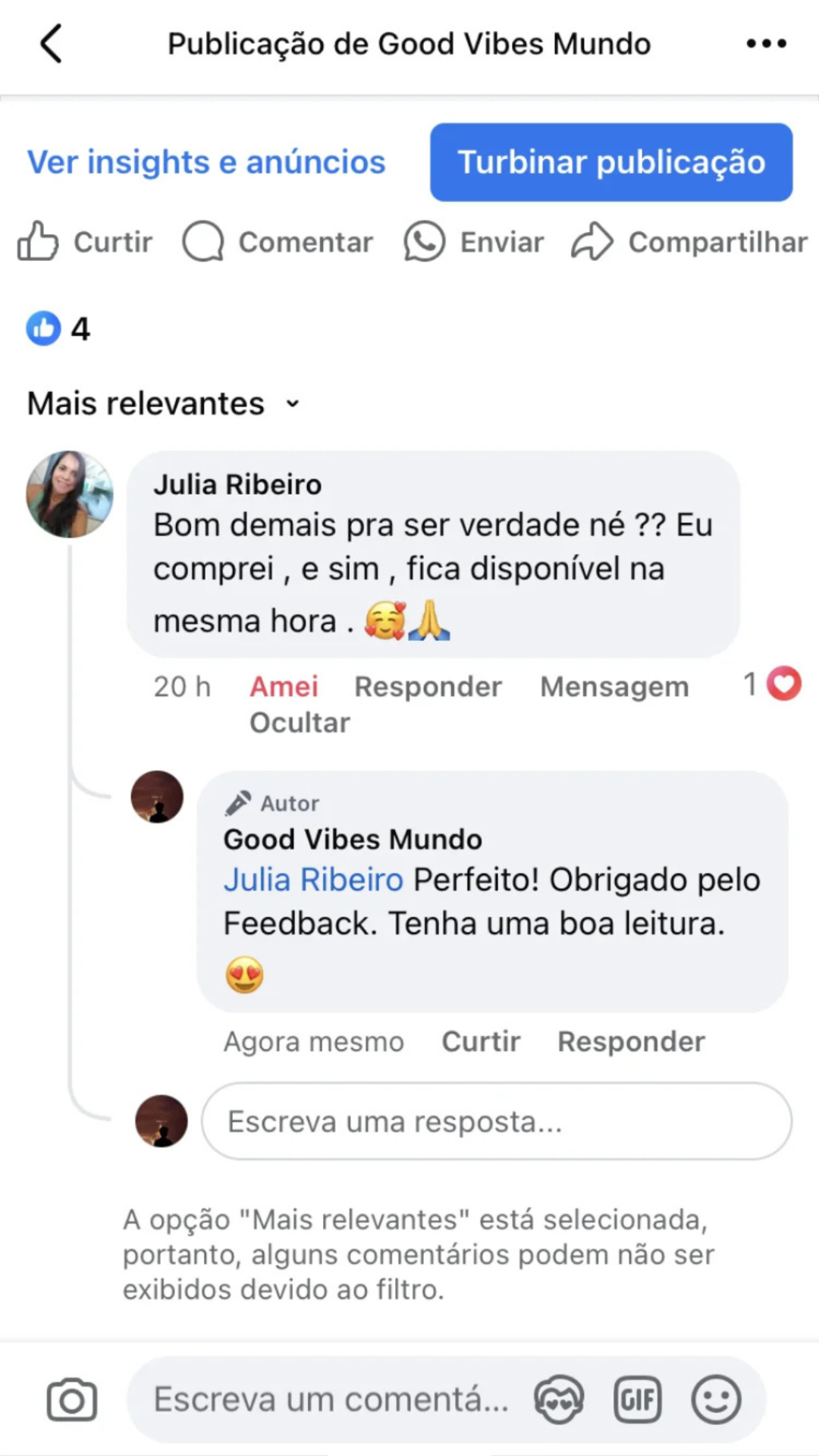The height and width of the screenshot is (1456, 819).
Task: Focus the Escreva uma resposta field
Action: point(497,1121)
